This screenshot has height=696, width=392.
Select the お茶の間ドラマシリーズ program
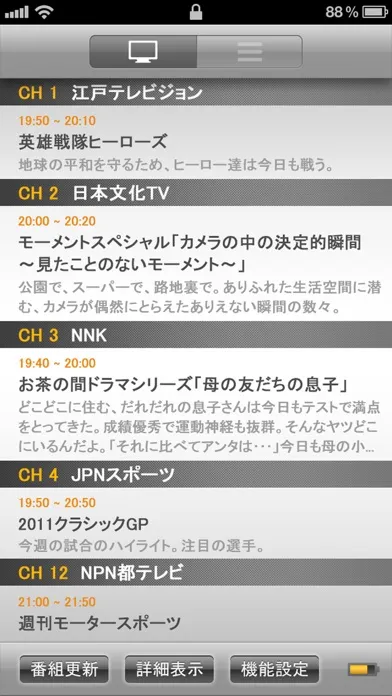tap(196, 404)
